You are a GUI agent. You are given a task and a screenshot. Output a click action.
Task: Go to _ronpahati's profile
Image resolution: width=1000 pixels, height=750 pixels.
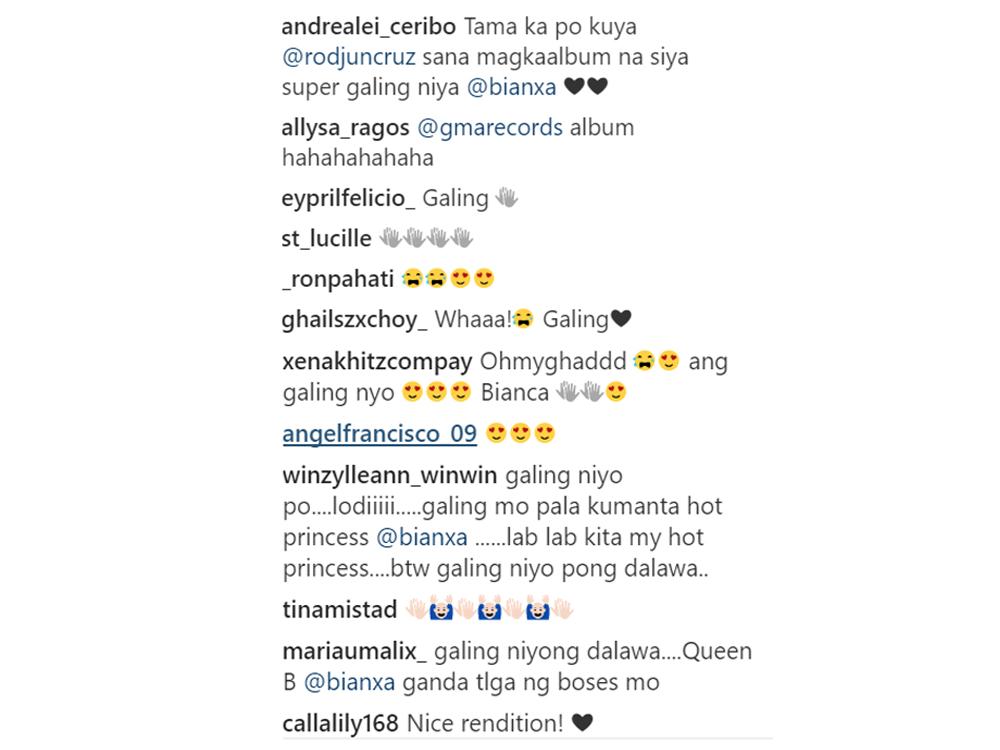(338, 279)
